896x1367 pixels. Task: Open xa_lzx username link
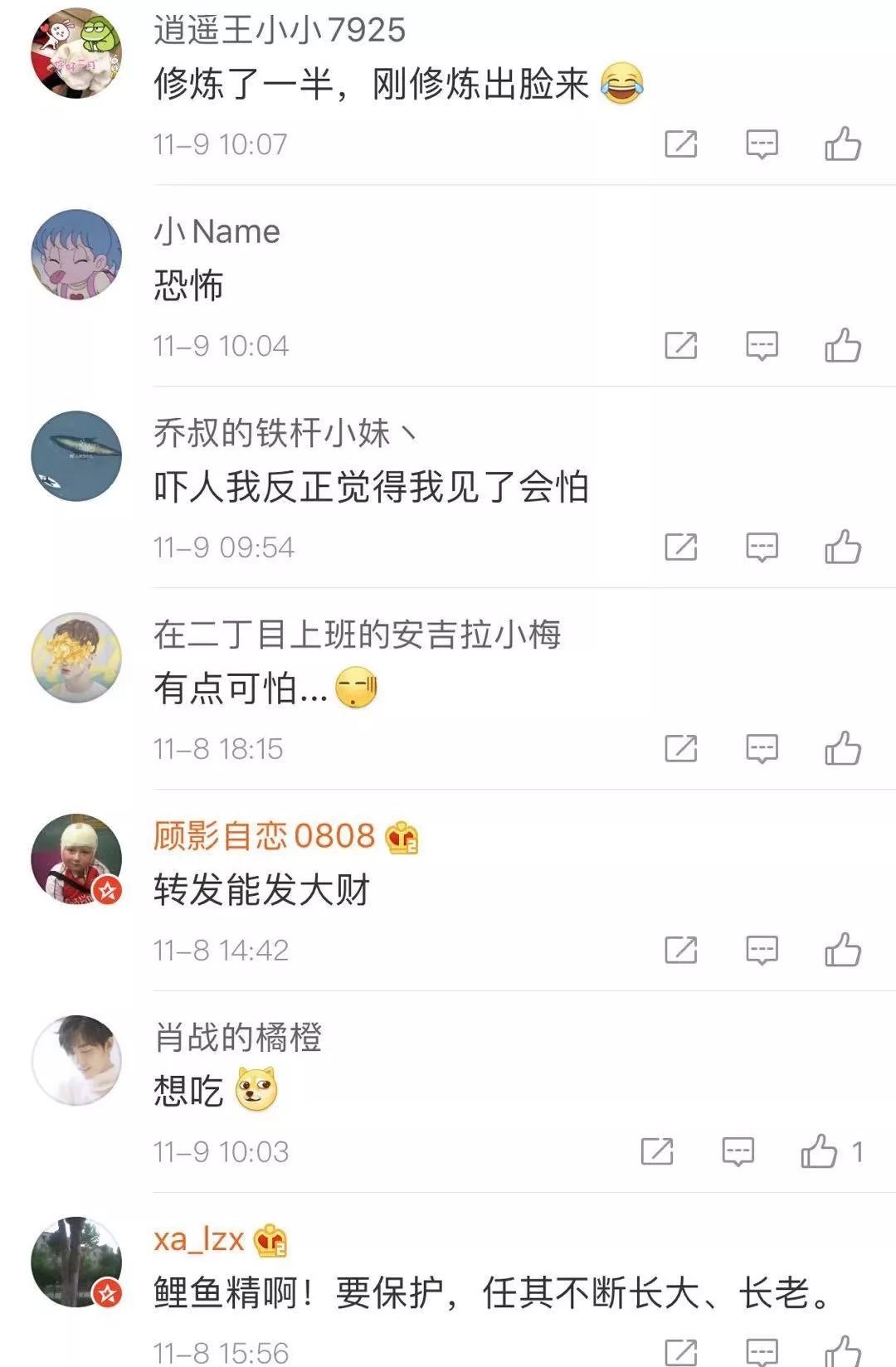[x=199, y=1239]
